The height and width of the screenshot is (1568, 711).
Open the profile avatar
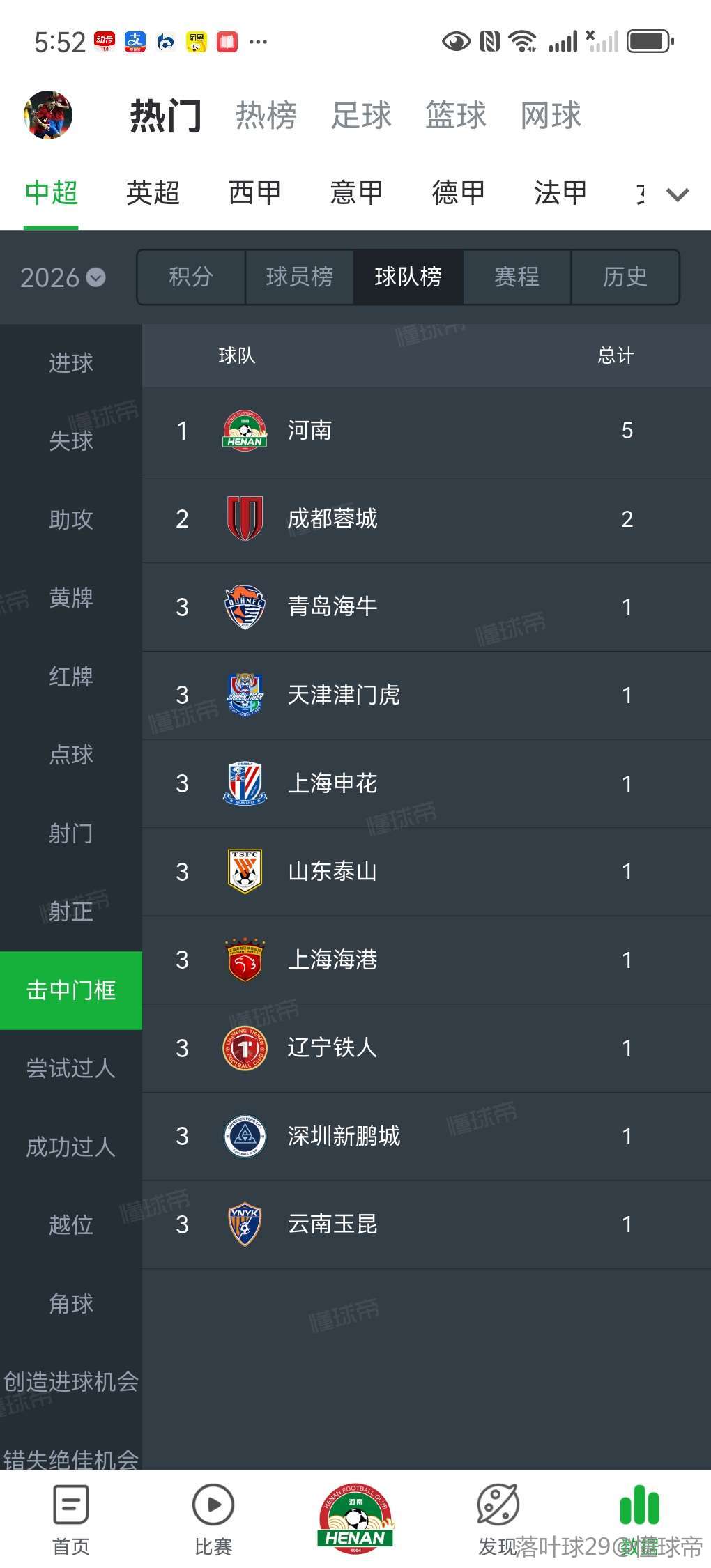[x=47, y=115]
